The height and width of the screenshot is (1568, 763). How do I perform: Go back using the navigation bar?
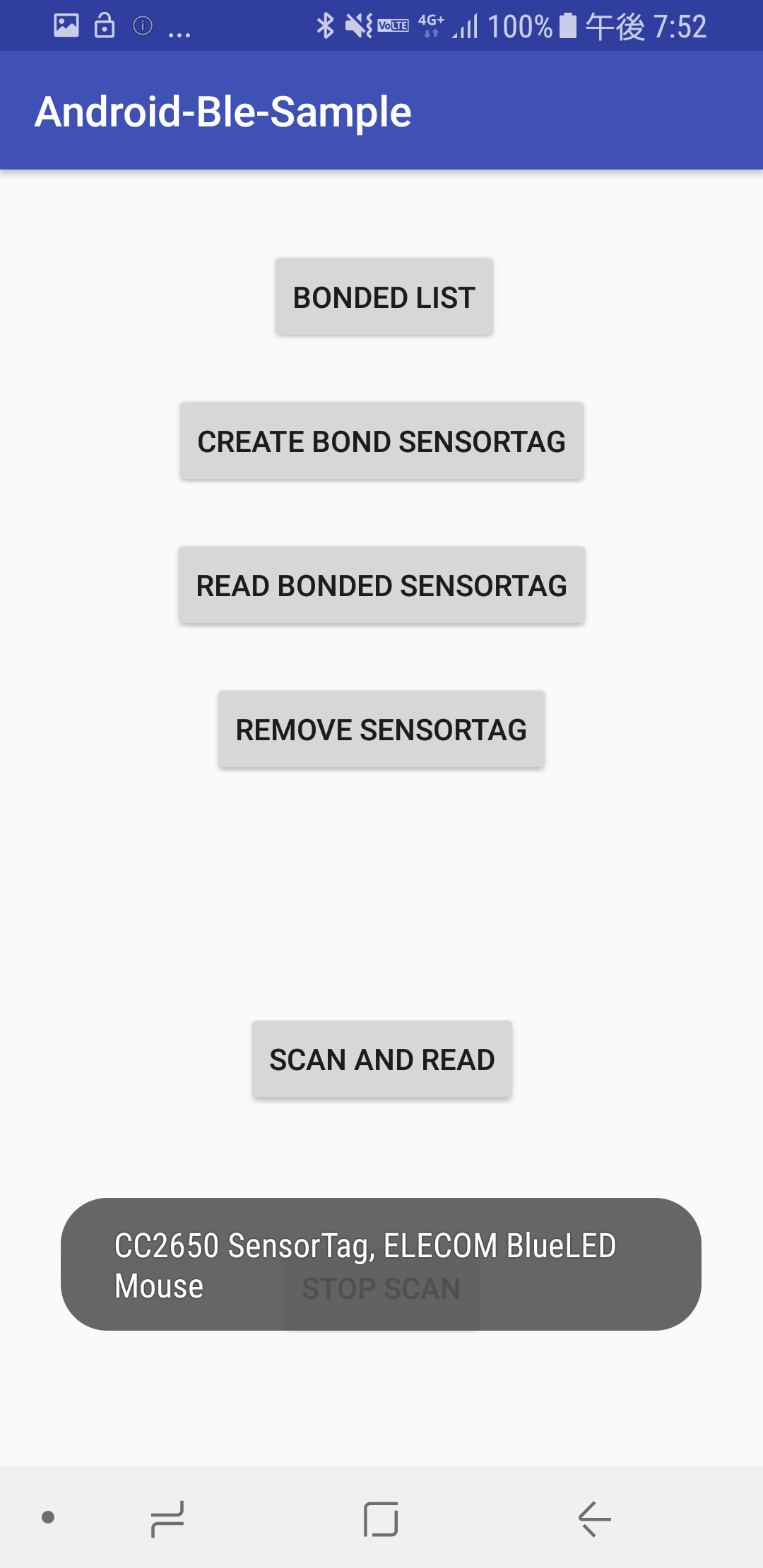[594, 1519]
